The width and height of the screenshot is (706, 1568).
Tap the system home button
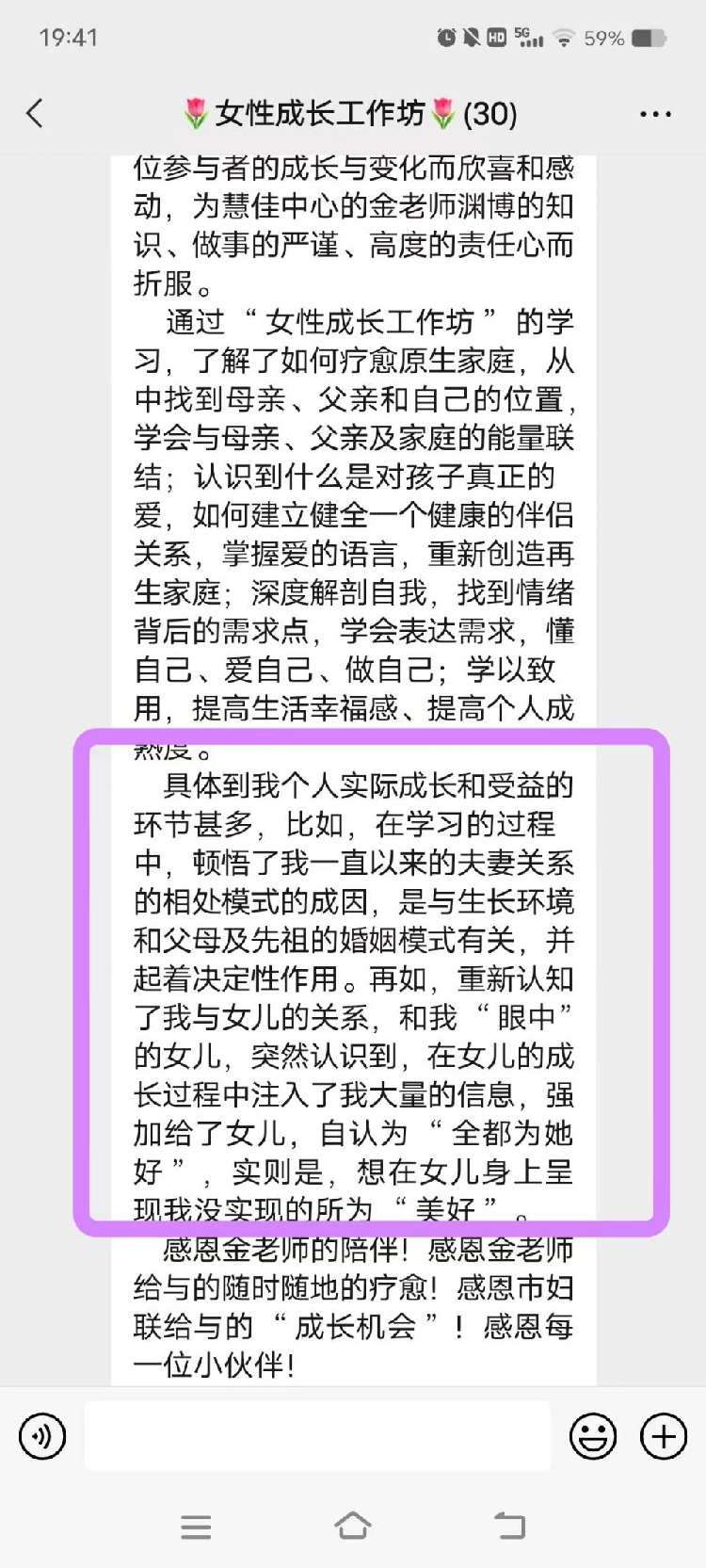(352, 1526)
